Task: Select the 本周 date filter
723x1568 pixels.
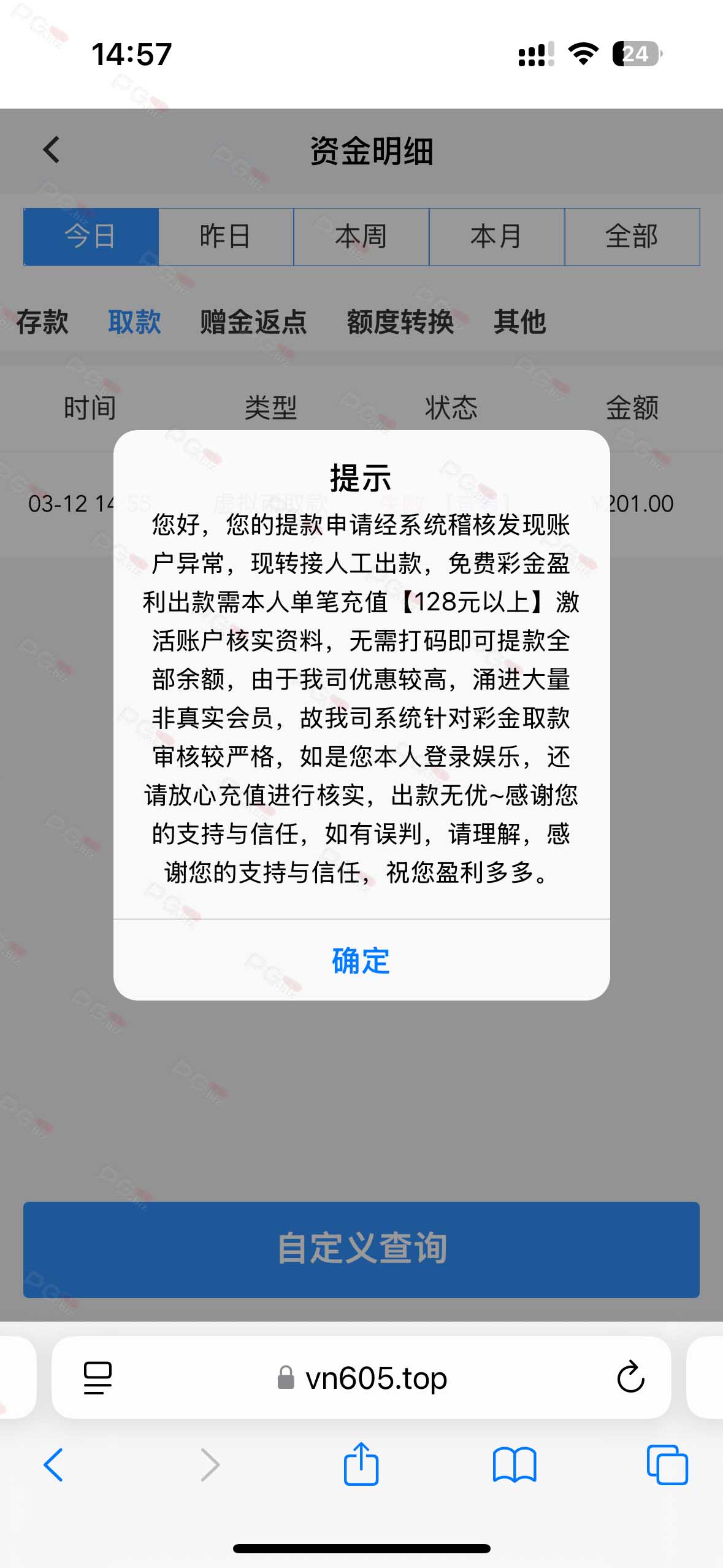Action: [361, 237]
